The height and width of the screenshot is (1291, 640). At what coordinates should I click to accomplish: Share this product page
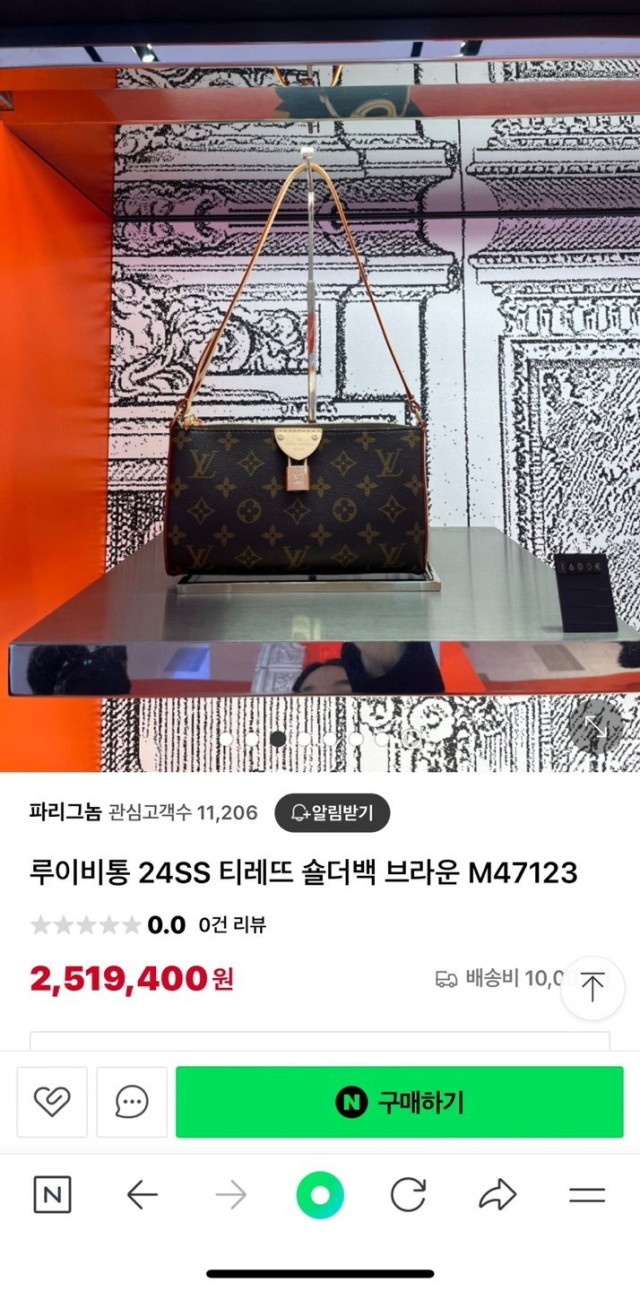[497, 1194]
